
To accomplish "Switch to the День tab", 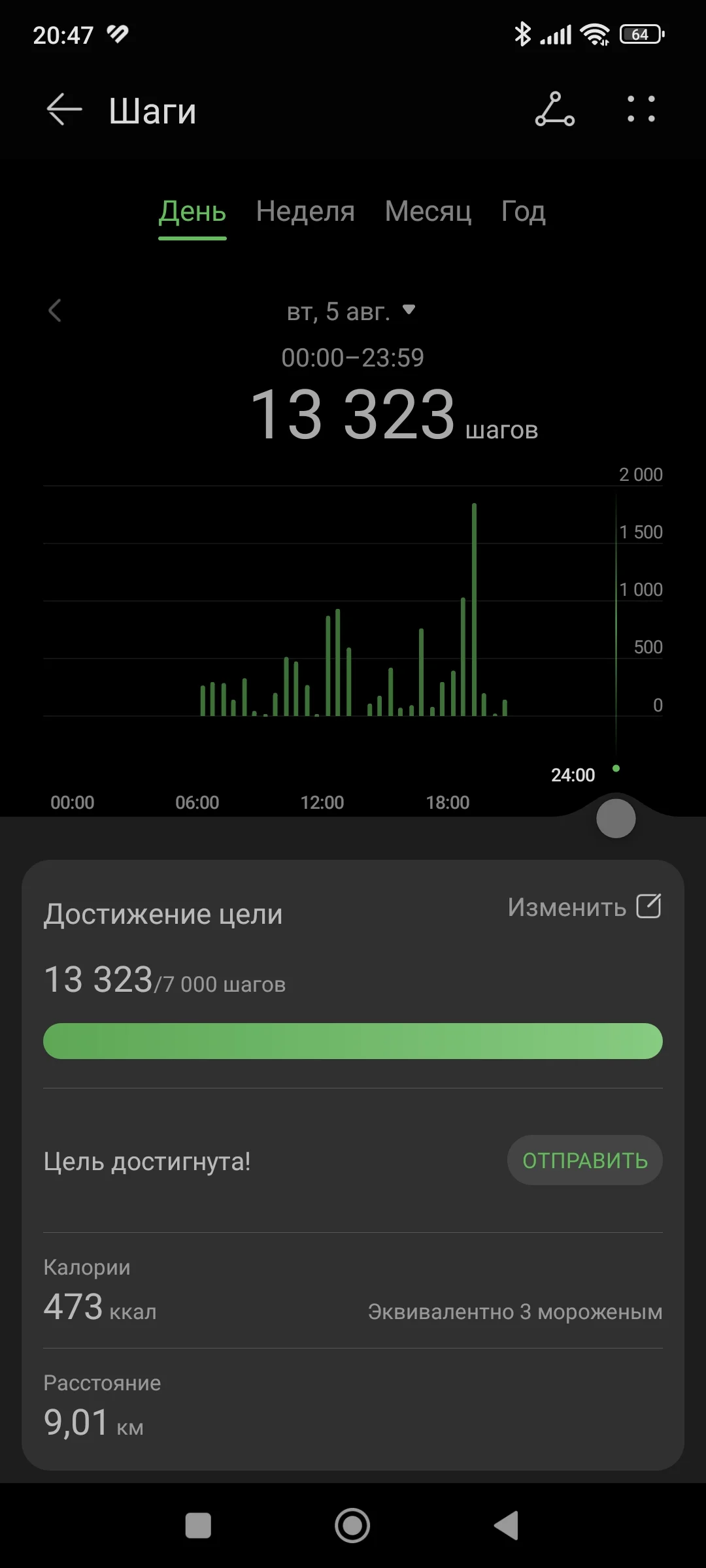I will [x=192, y=212].
